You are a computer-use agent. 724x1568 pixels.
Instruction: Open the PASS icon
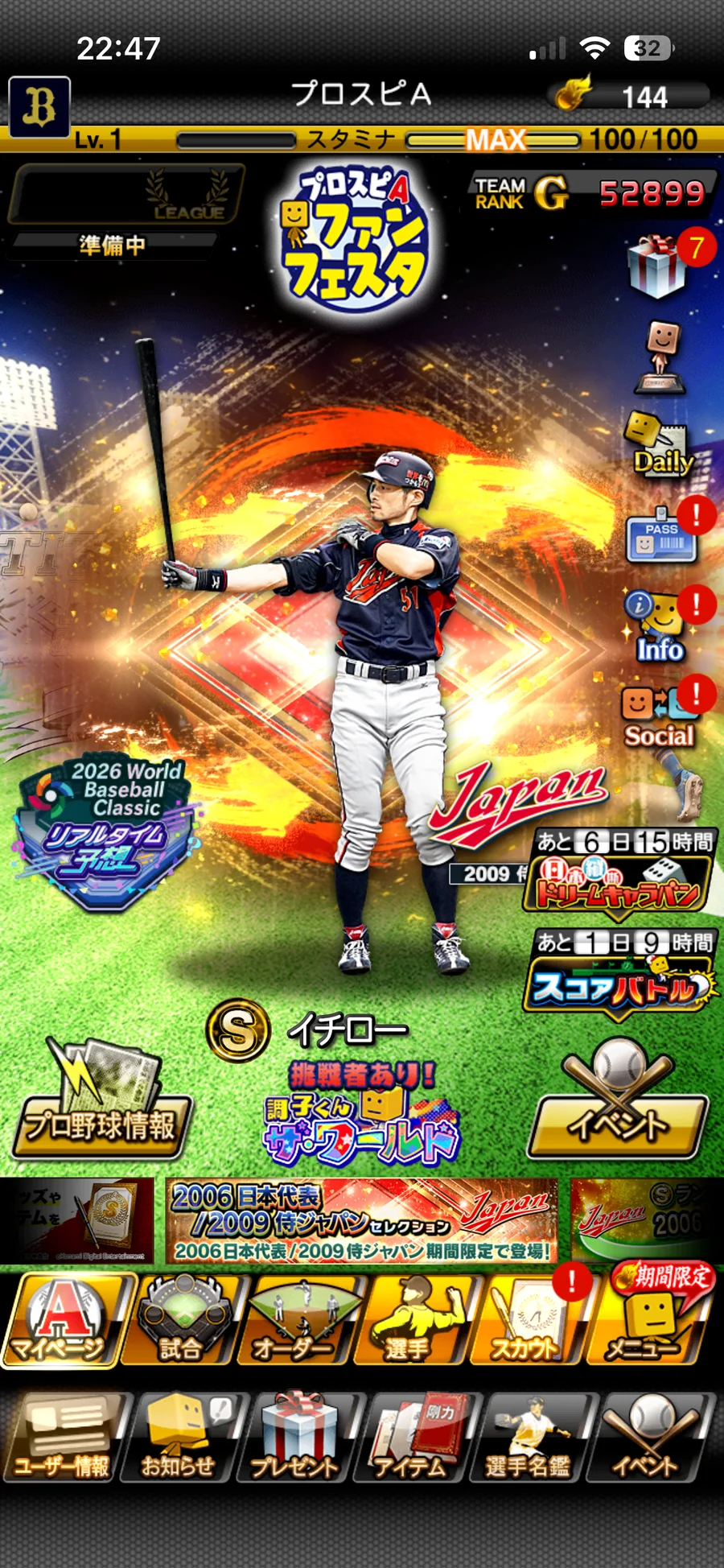tap(661, 536)
